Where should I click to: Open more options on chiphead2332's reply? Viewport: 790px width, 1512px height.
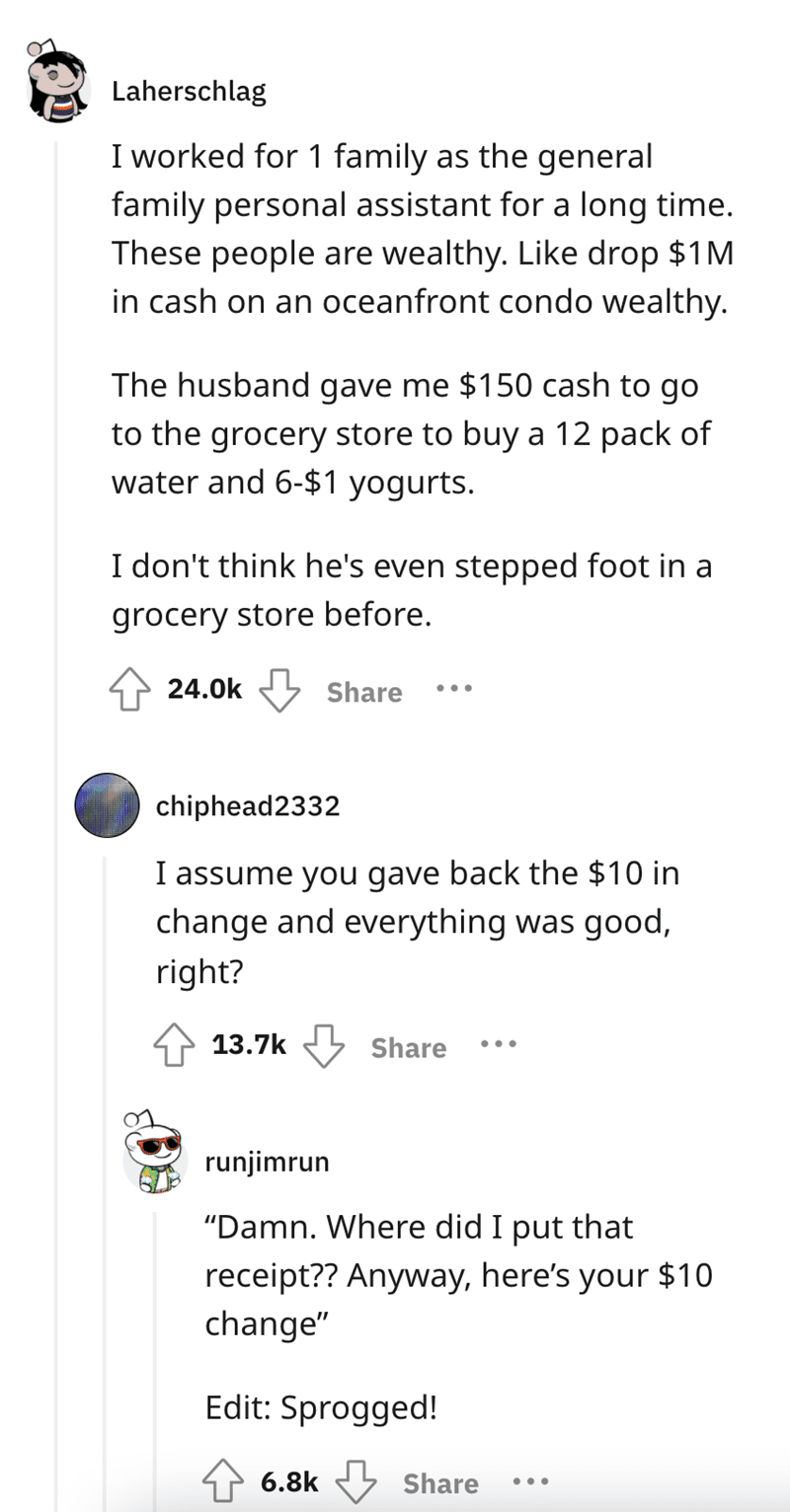click(x=499, y=1045)
